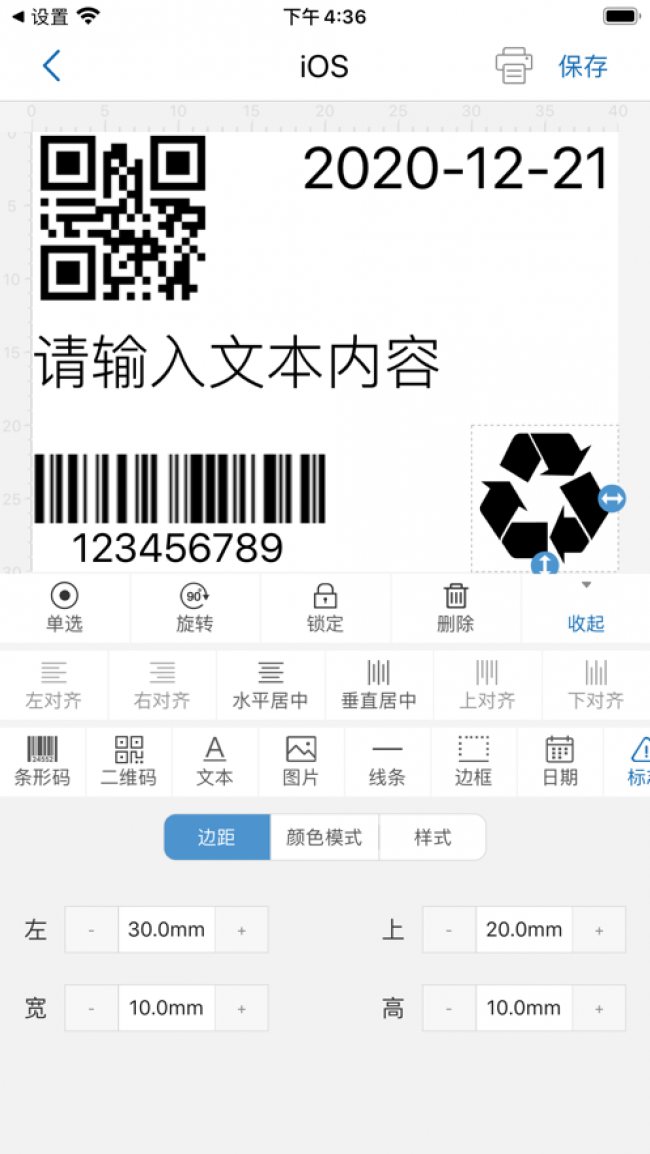Image resolution: width=650 pixels, height=1154 pixels.
Task: Insert a 图片 image
Action: tap(300, 762)
